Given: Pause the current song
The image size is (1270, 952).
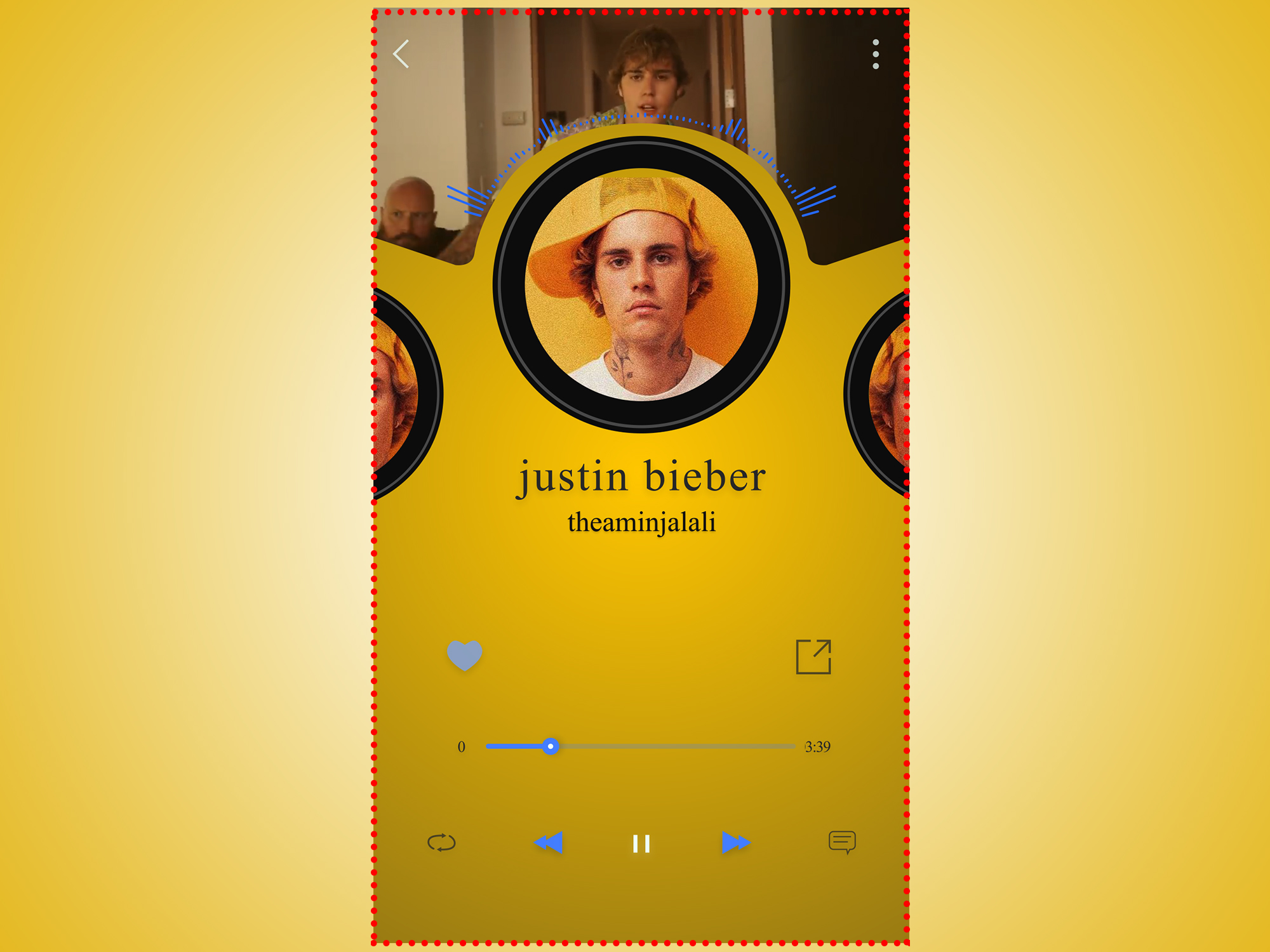Looking at the screenshot, I should point(641,843).
